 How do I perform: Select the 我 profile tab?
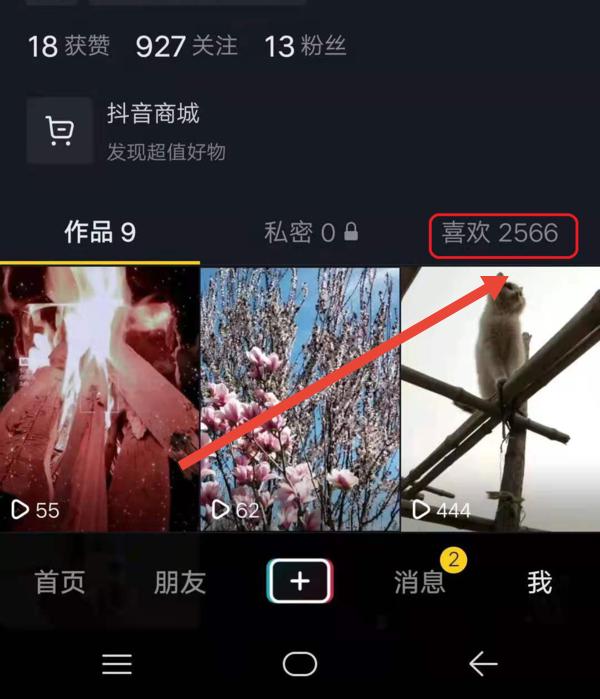pos(539,582)
